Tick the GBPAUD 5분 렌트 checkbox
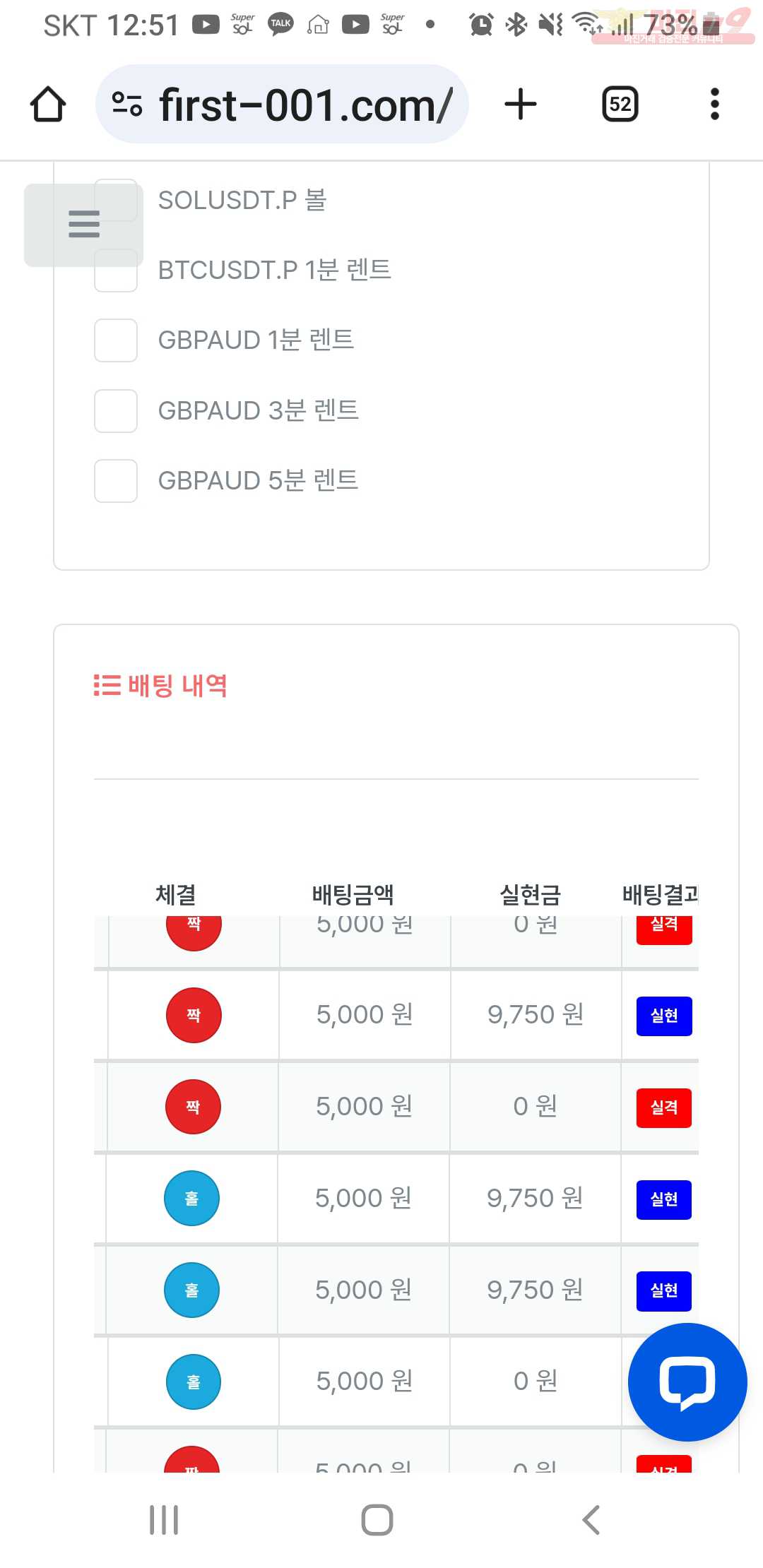763x1568 pixels. (116, 481)
